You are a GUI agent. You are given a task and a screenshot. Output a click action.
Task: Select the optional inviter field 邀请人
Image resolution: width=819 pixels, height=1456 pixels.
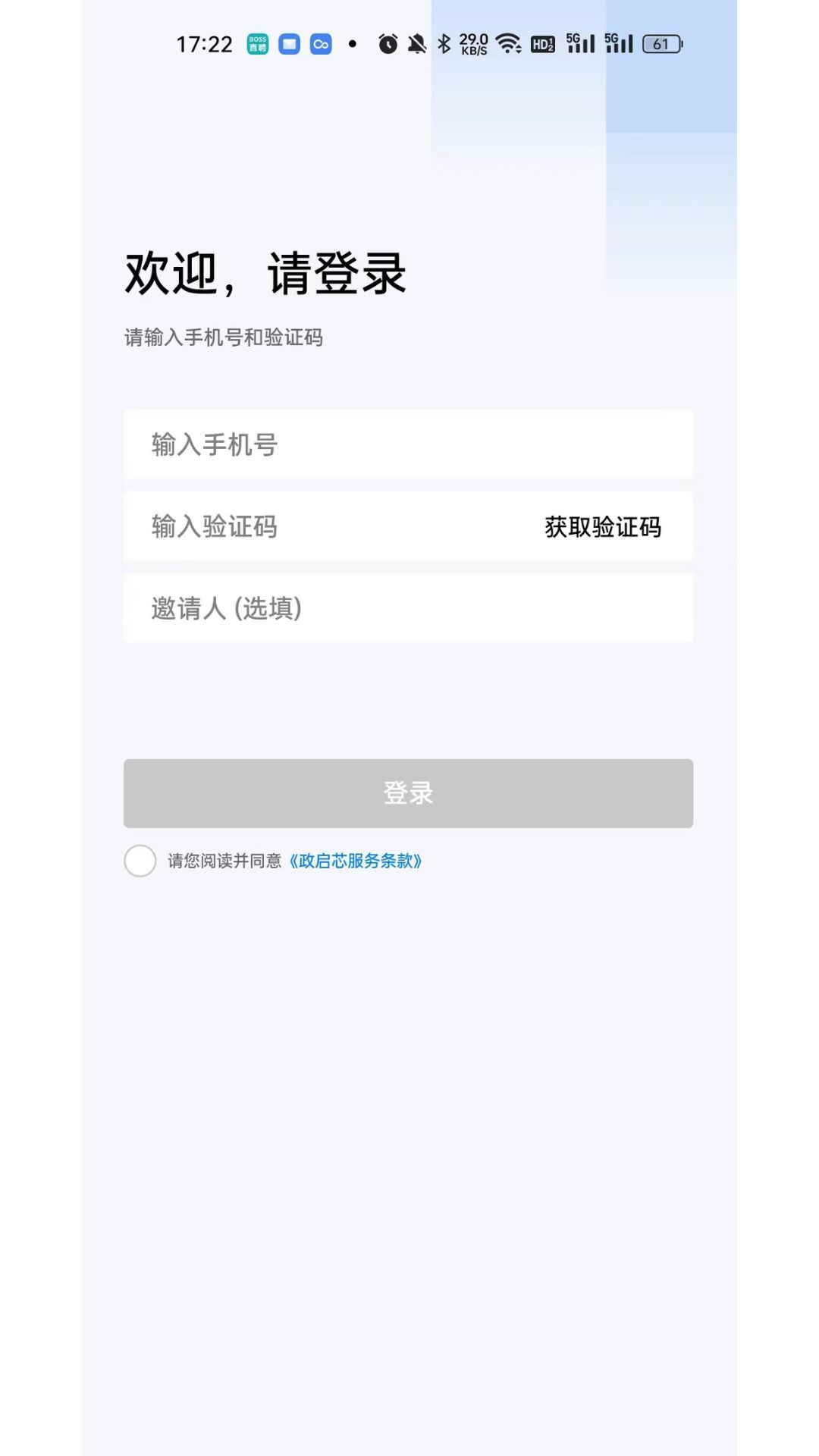pos(408,608)
